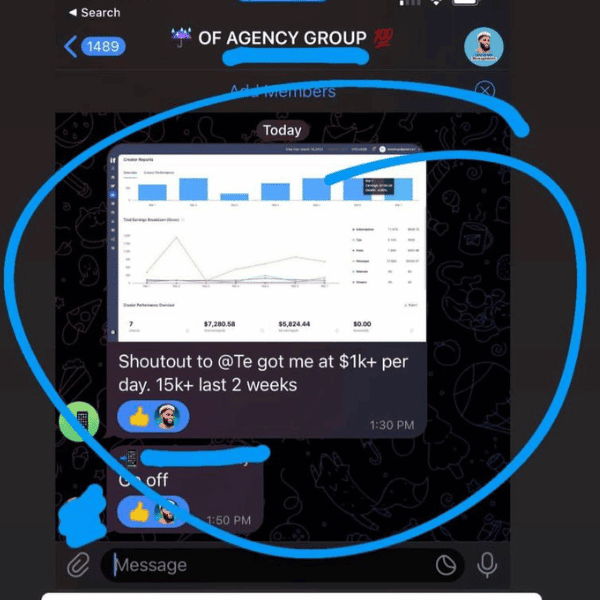Open the sticker panel icon

(446, 565)
